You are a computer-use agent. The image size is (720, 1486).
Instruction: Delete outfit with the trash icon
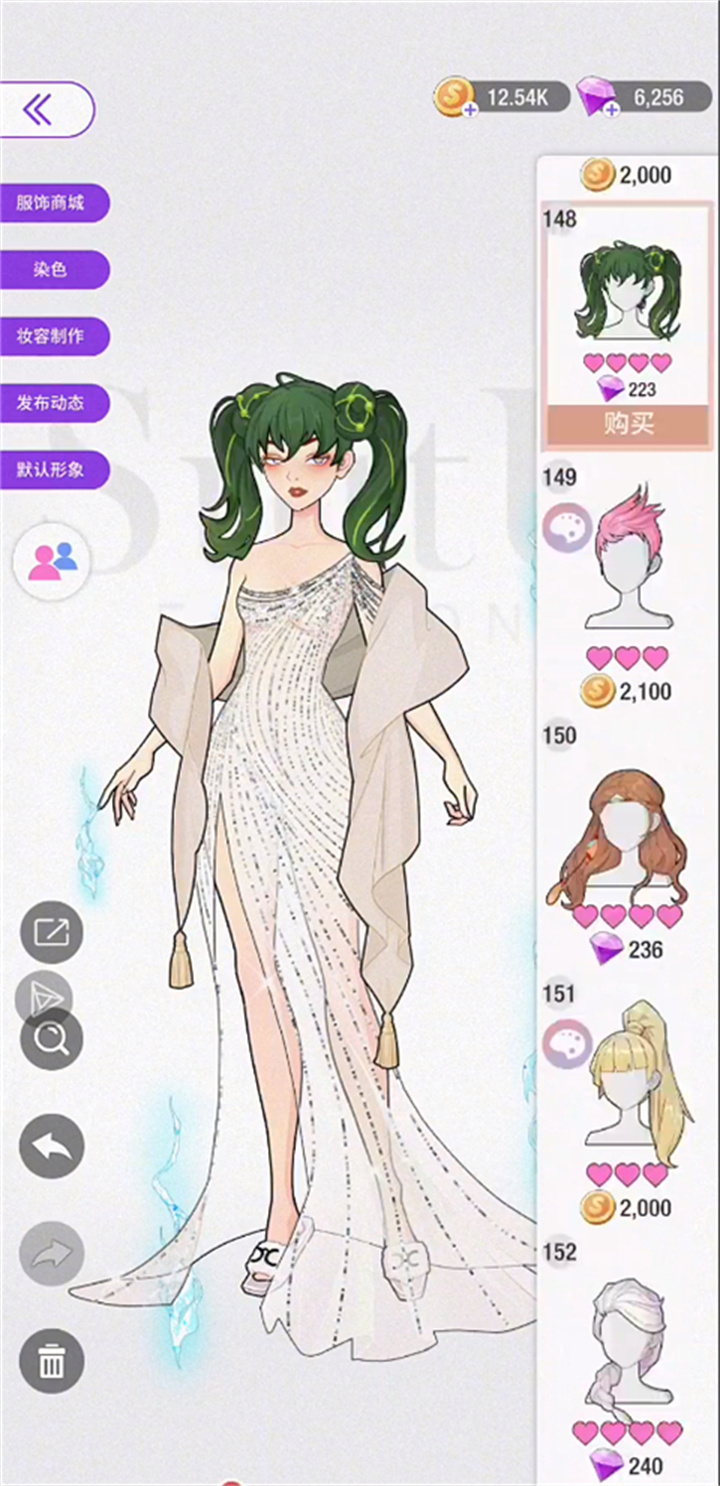click(51, 1361)
